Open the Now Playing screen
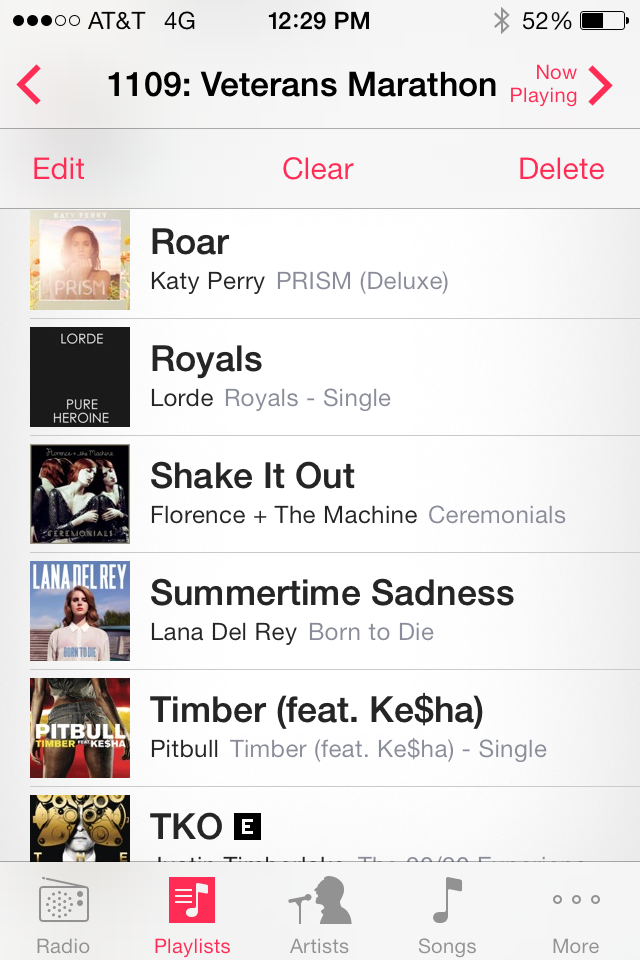The width and height of the screenshot is (640, 960). [560, 85]
